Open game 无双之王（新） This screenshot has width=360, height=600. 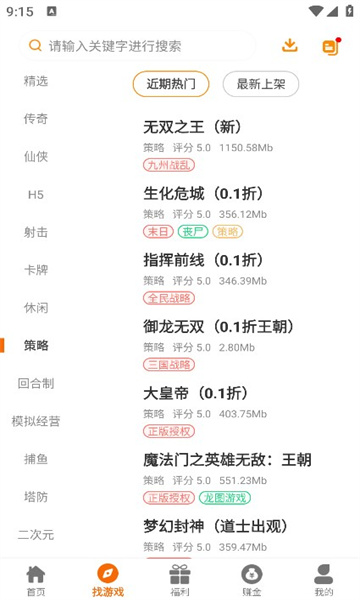point(245,145)
